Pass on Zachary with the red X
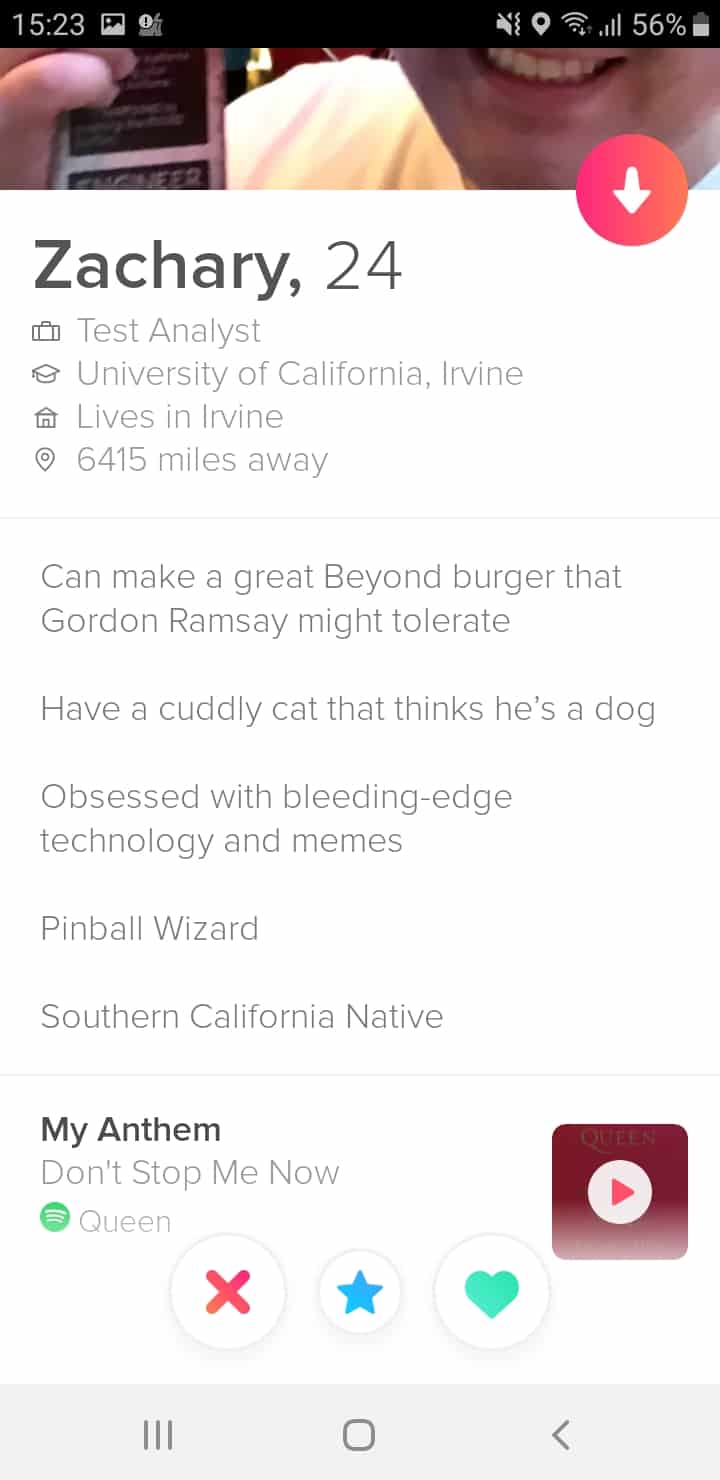 point(228,1293)
